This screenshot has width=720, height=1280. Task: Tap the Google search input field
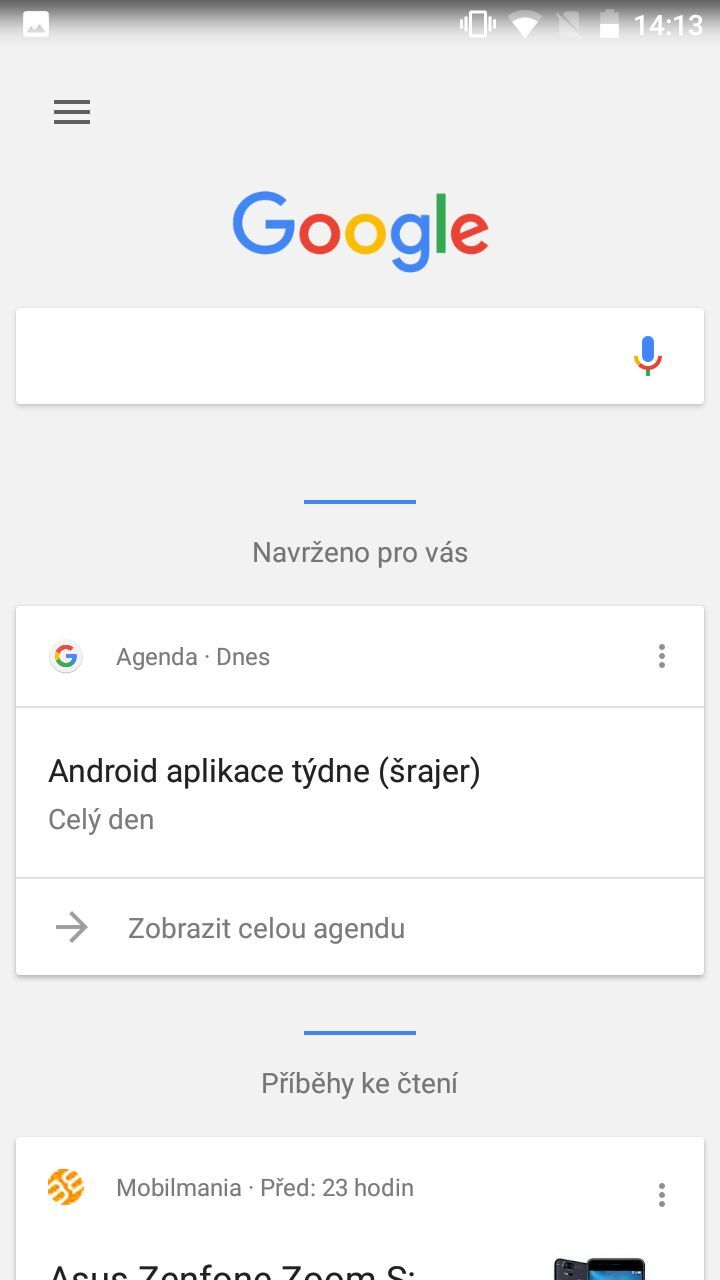pos(300,355)
